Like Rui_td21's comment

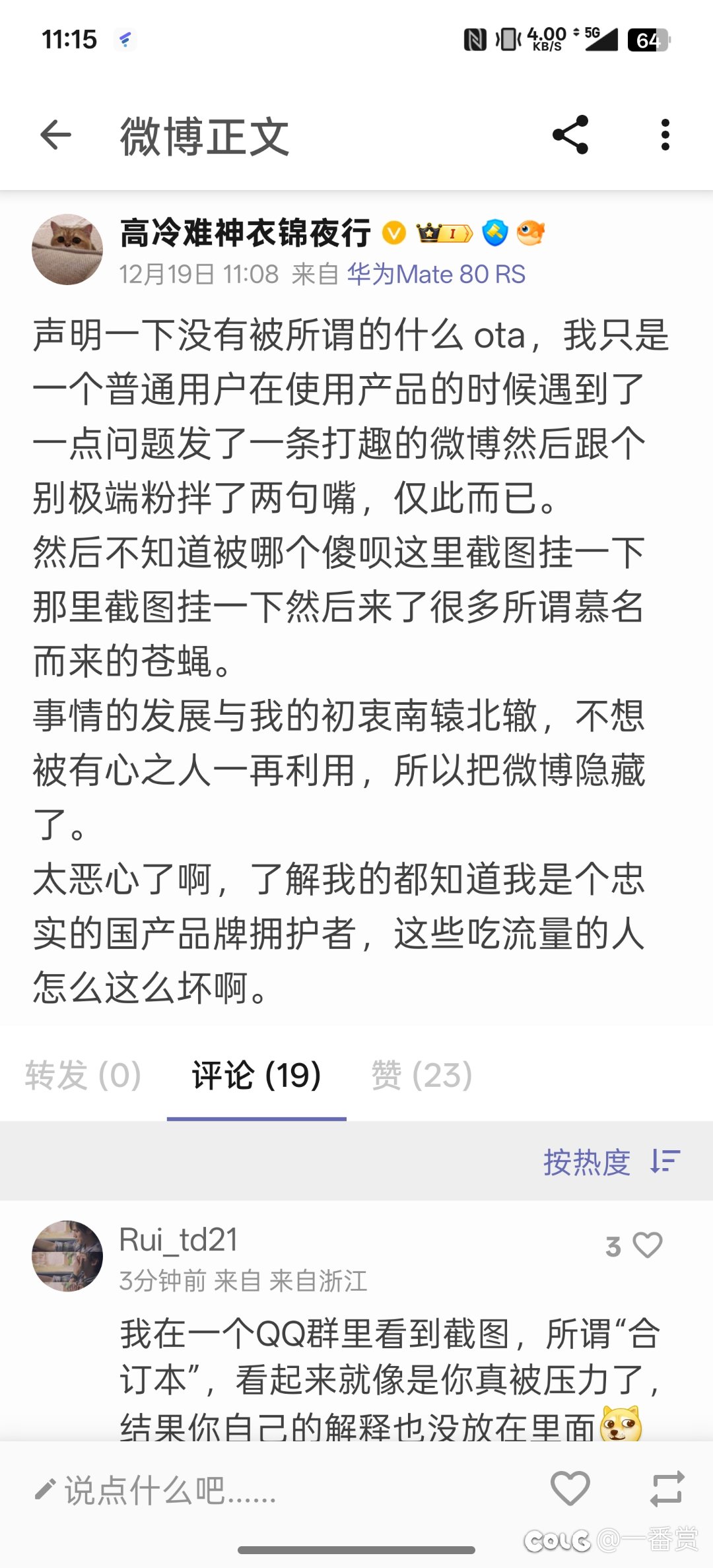coord(646,1246)
